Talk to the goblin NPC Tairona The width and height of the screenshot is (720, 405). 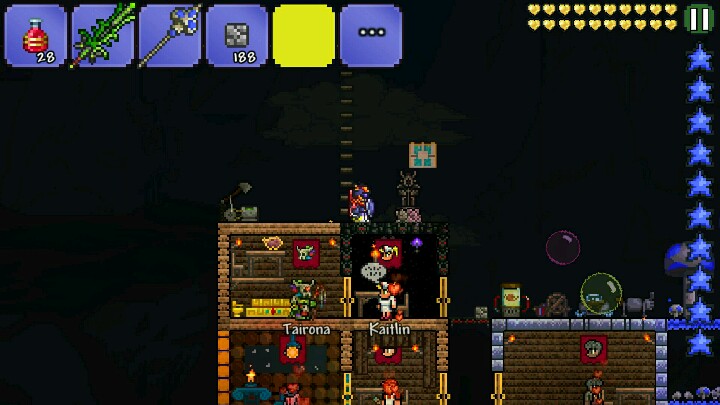point(304,300)
